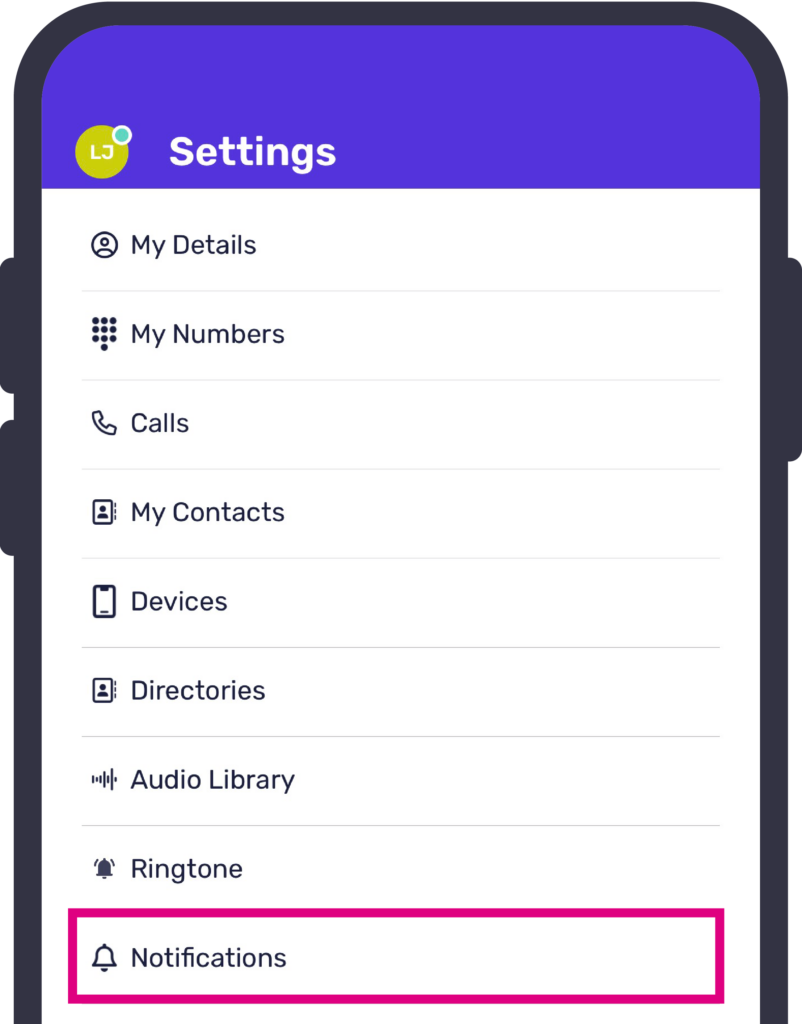Select the Directories row

coord(198,690)
